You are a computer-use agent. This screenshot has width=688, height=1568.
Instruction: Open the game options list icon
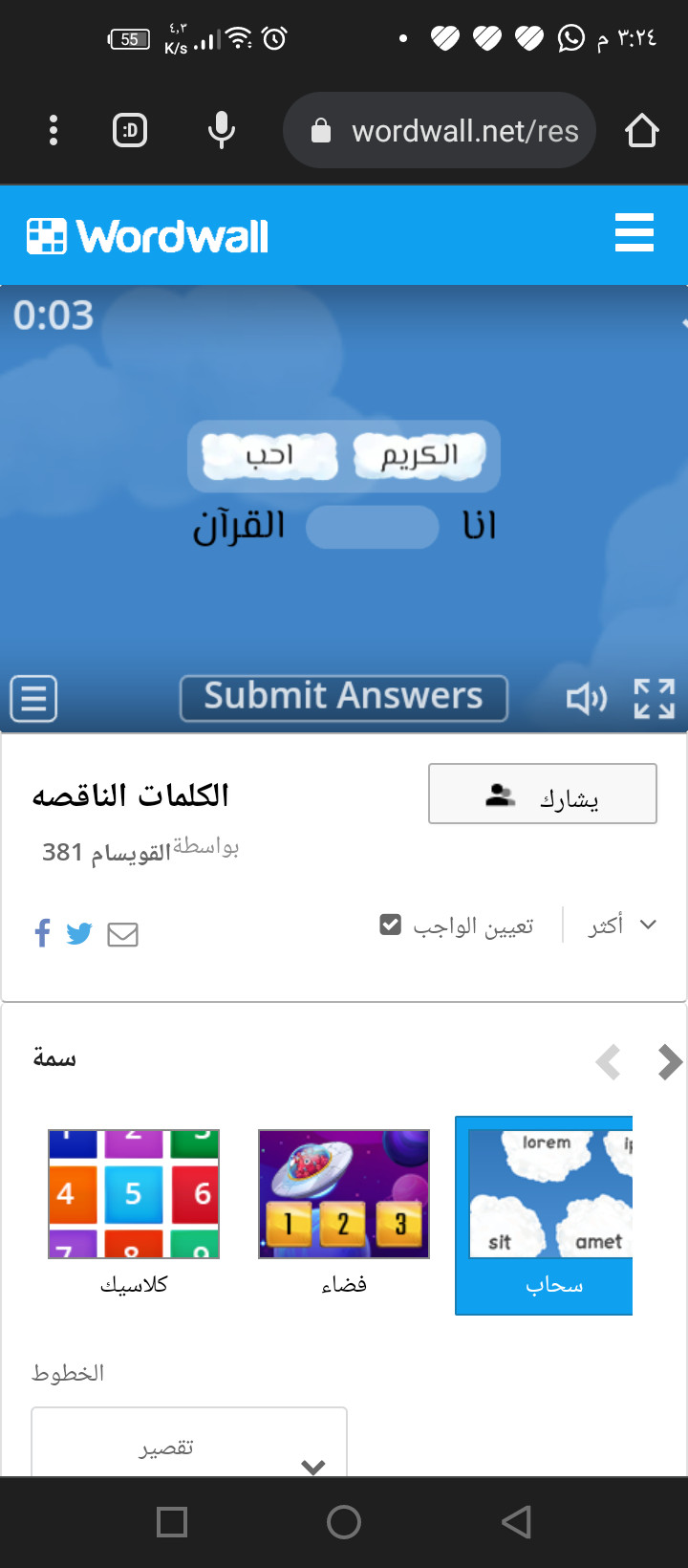[x=33, y=698]
